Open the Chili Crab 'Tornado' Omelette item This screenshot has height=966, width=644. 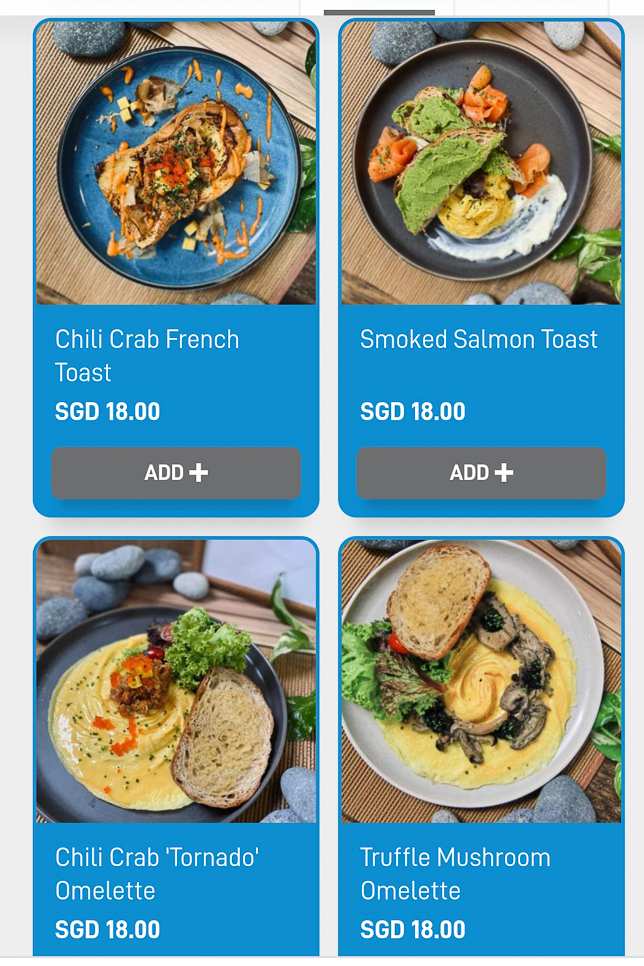pyautogui.click(x=176, y=682)
